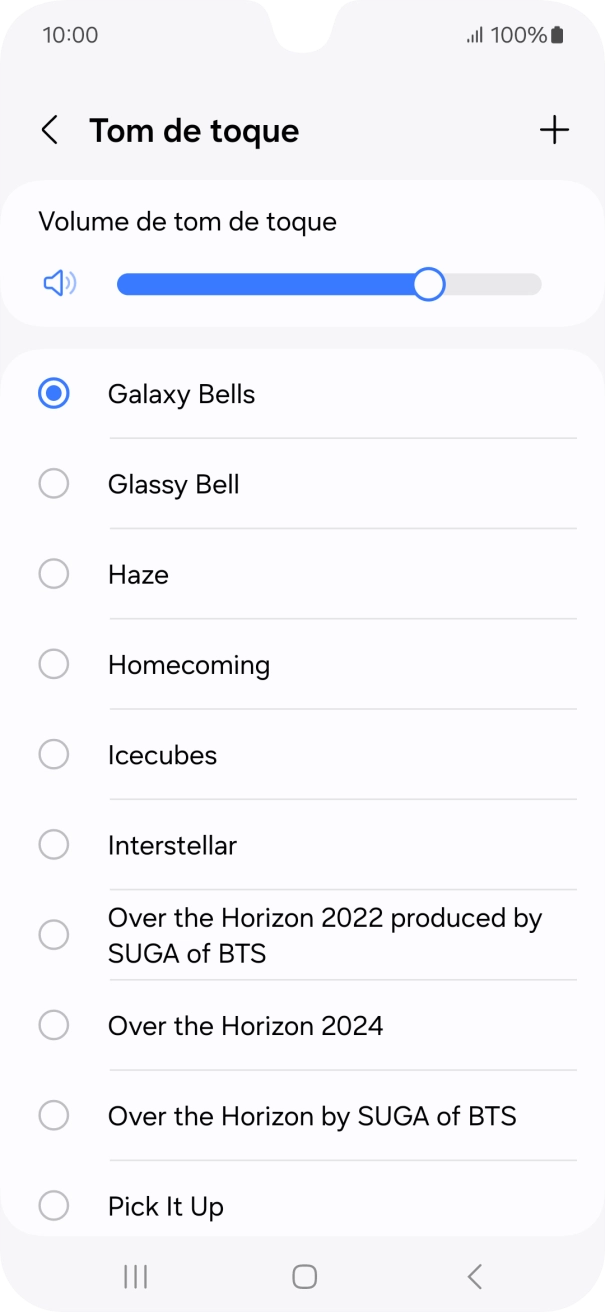Go to the home screen
The height and width of the screenshot is (1312, 605).
304,1276
